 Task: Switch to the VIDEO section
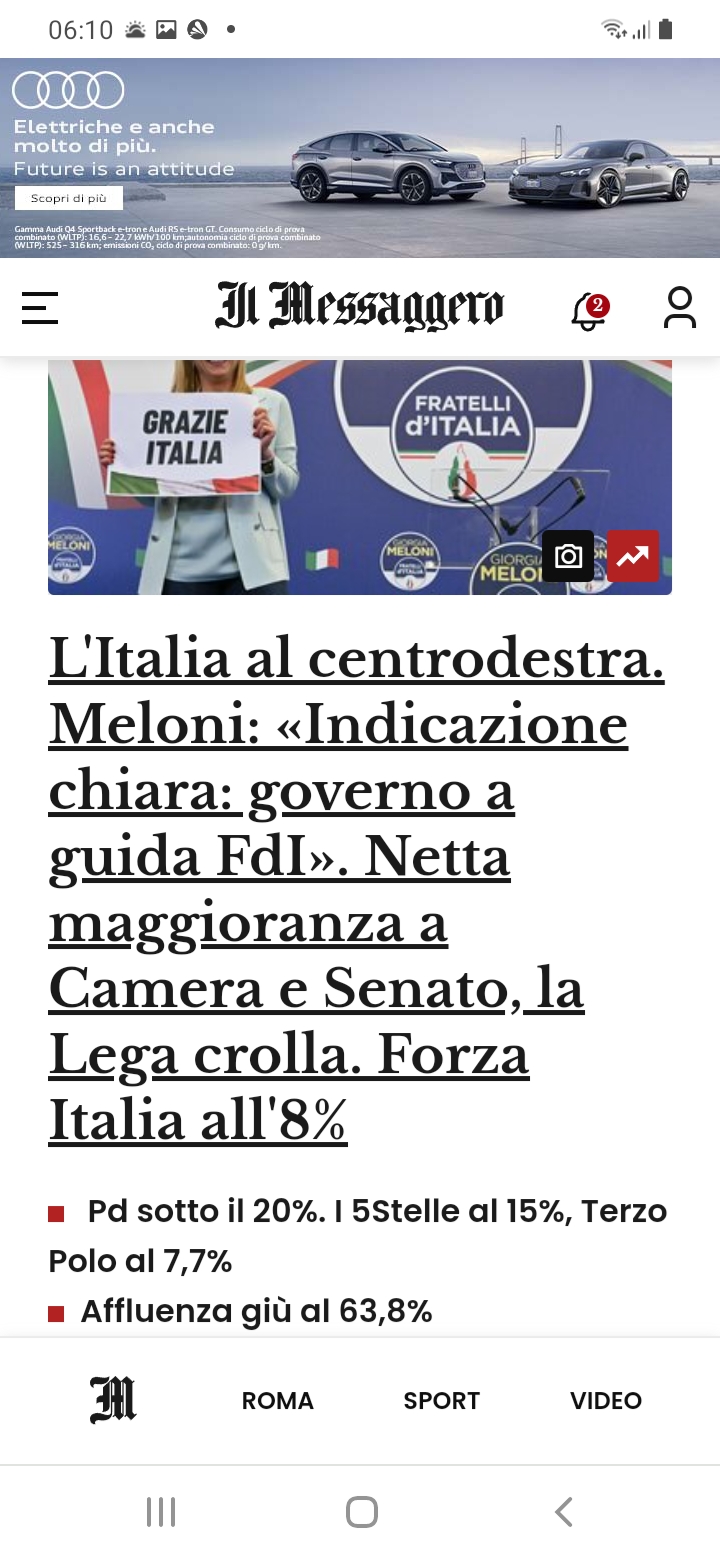pyautogui.click(x=606, y=1401)
